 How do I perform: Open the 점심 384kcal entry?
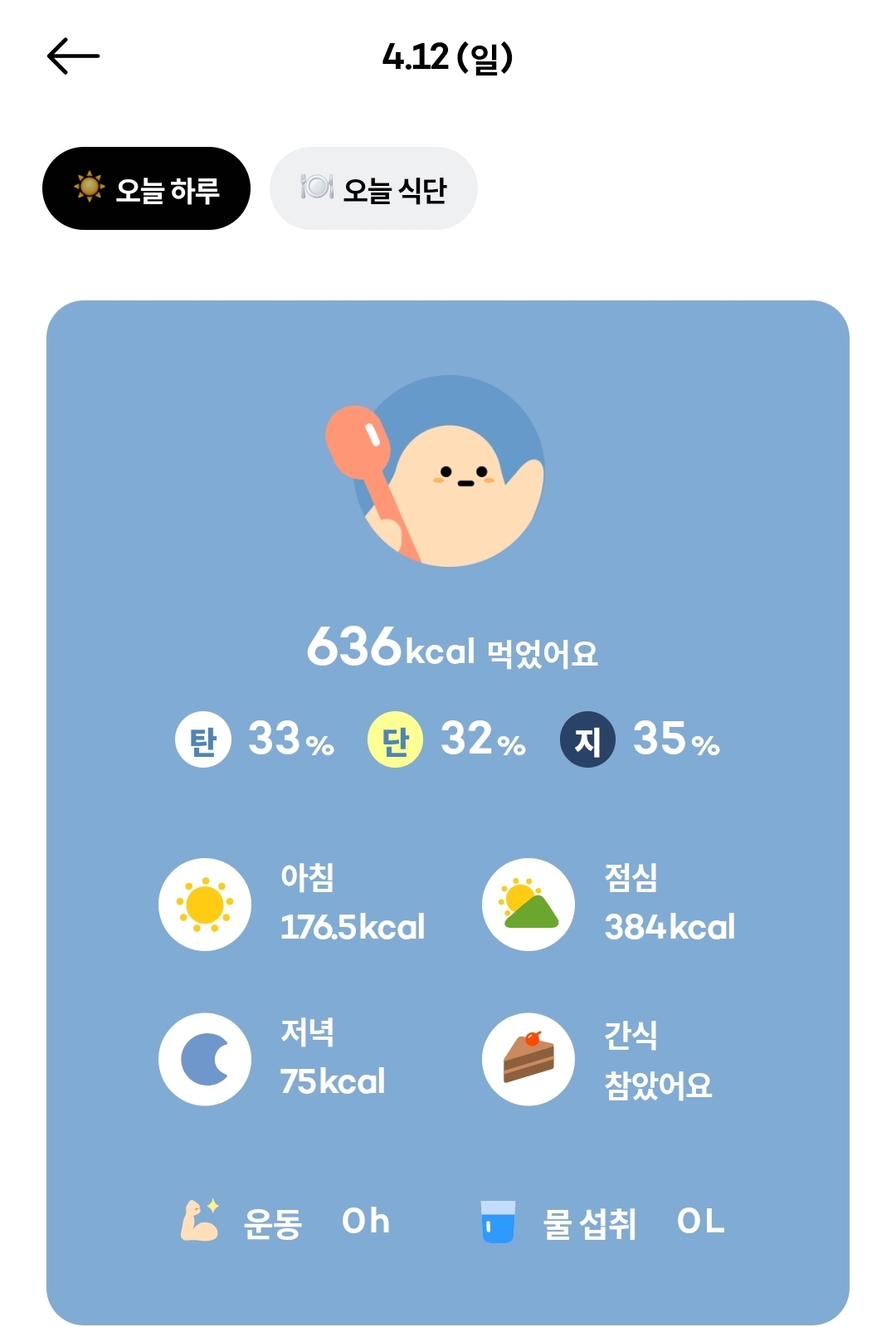coord(610,904)
